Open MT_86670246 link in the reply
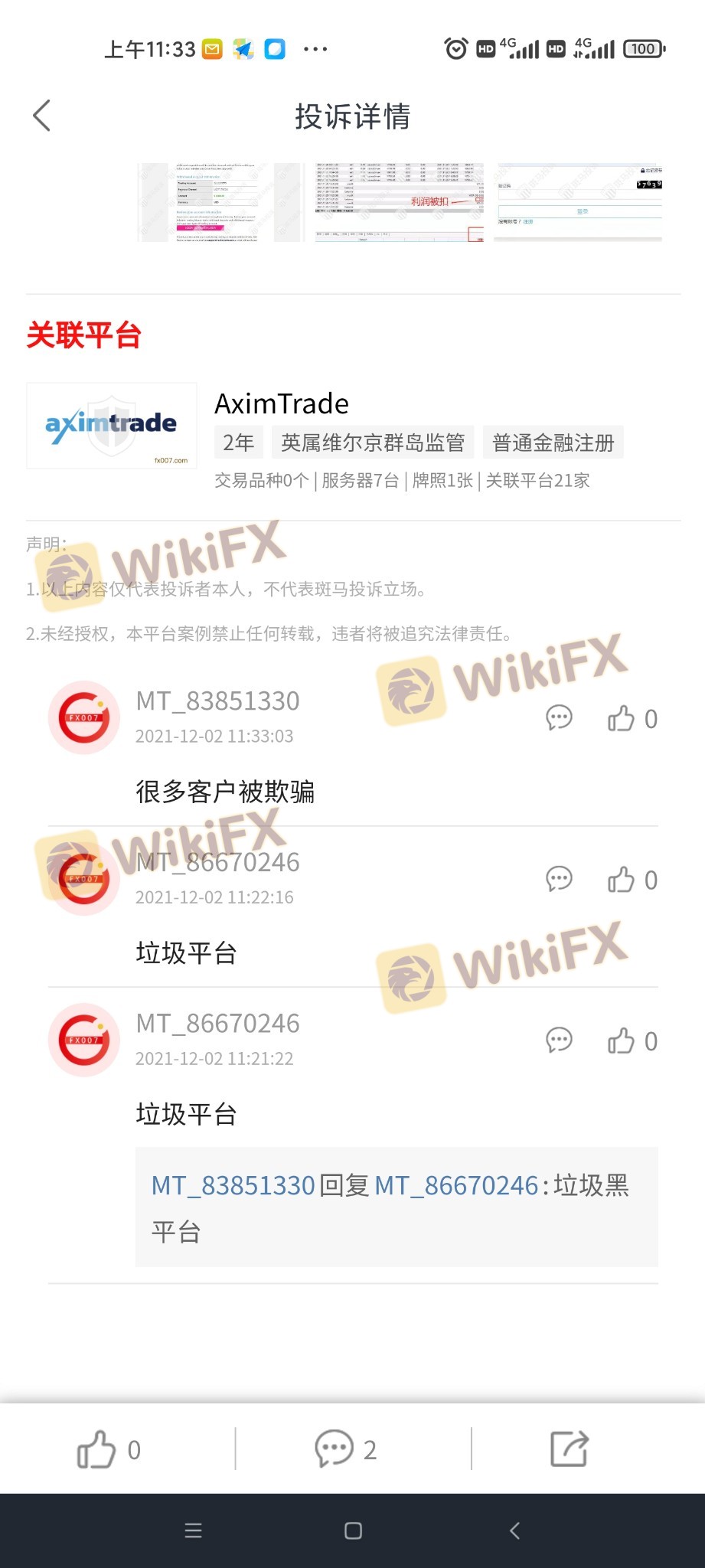The height and width of the screenshot is (1568, 705). [457, 1185]
